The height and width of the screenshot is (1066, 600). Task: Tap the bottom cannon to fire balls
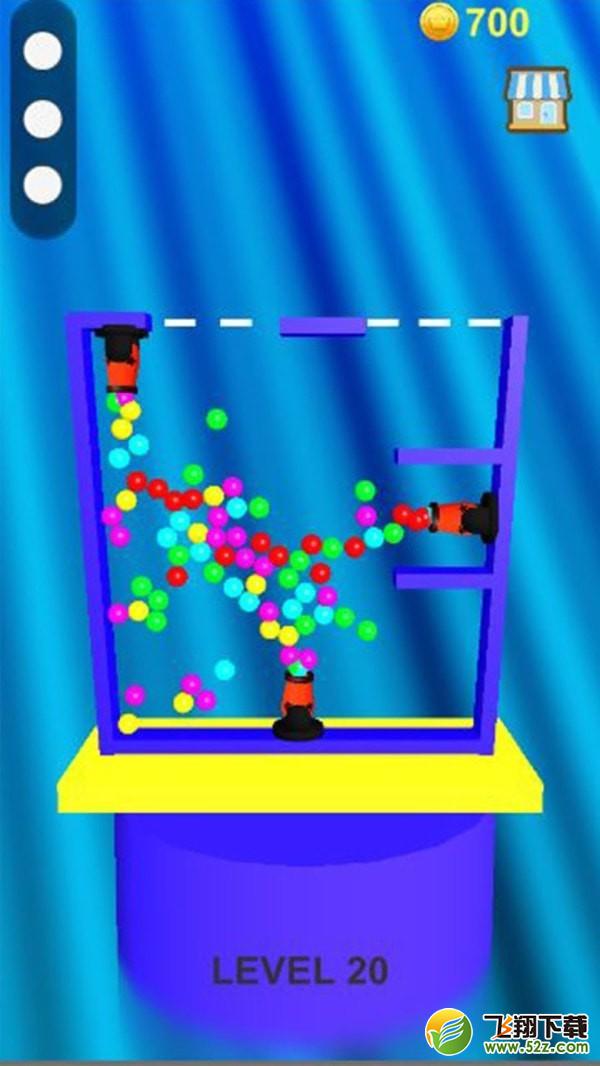[x=297, y=705]
